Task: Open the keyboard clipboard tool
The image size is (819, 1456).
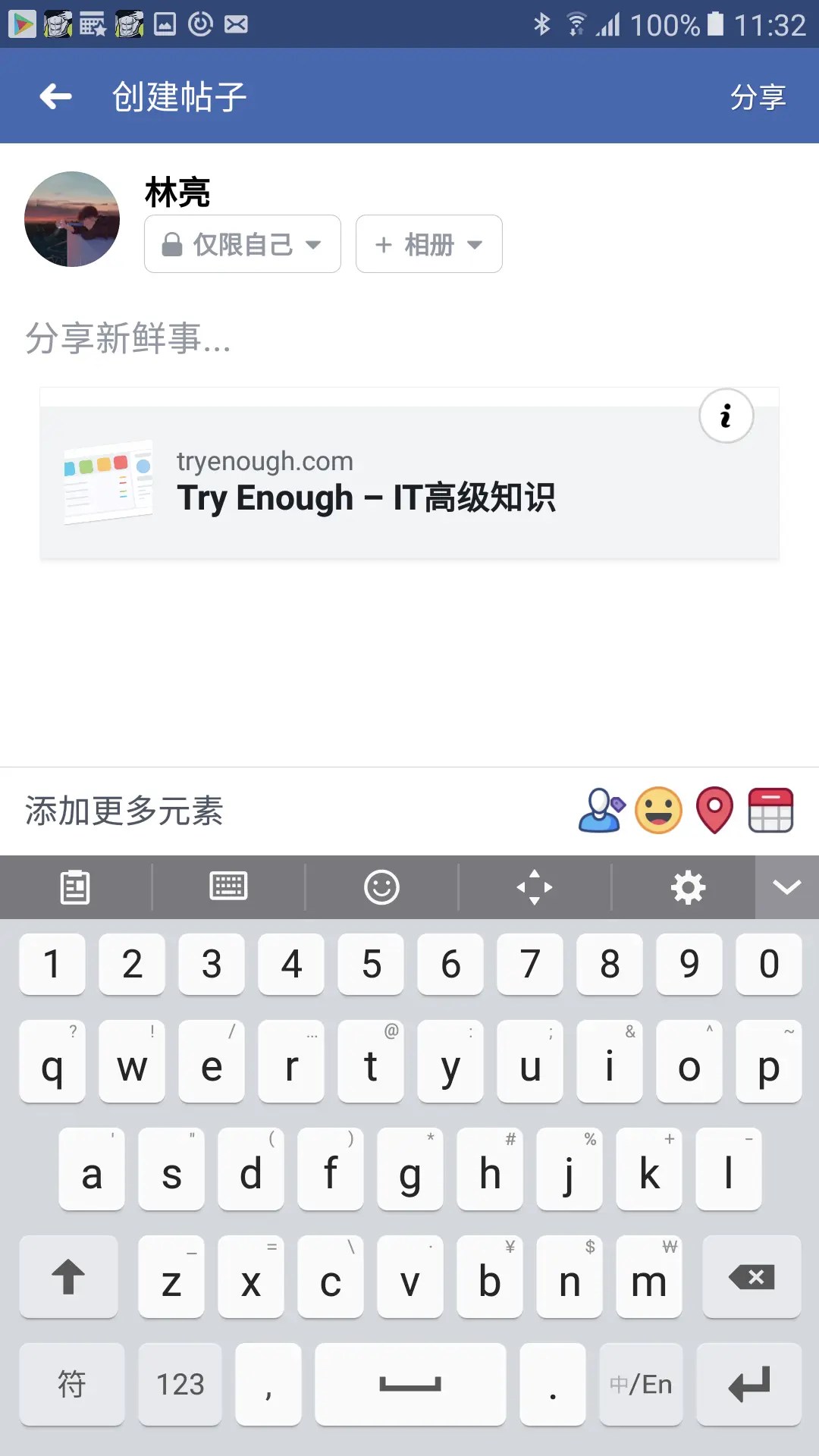Action: (x=75, y=887)
